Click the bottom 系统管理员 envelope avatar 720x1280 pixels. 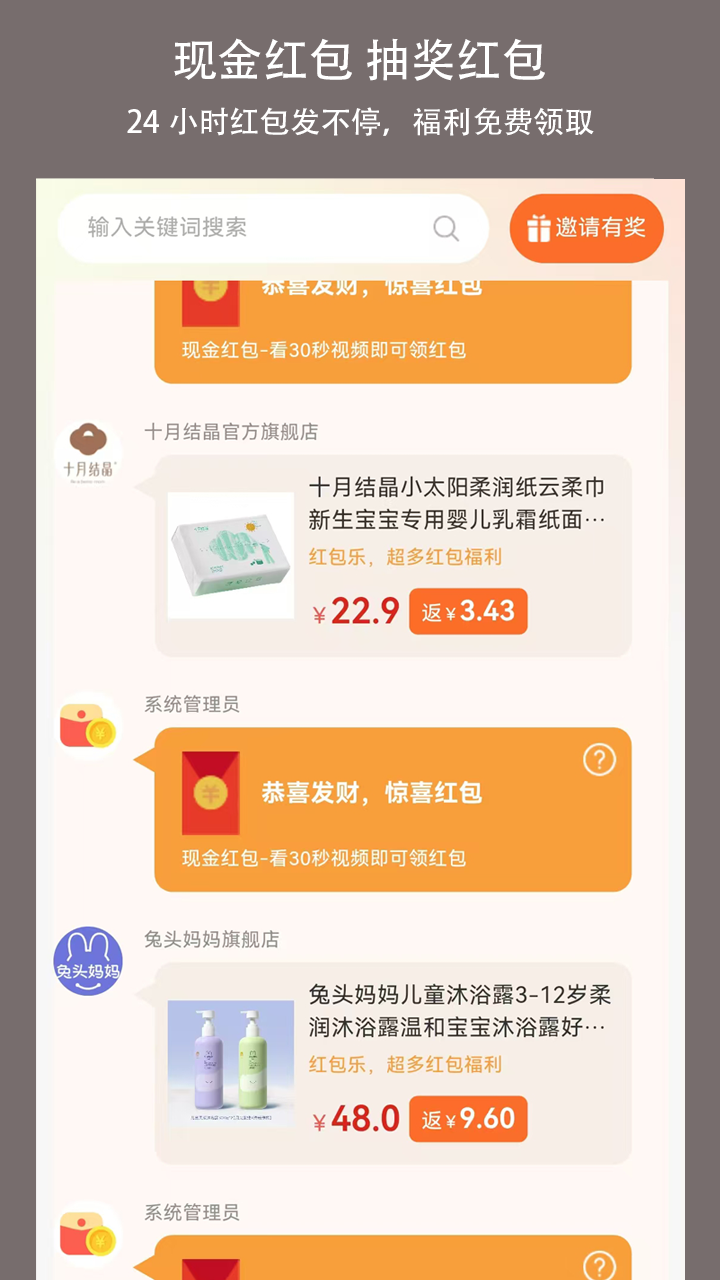click(89, 1237)
